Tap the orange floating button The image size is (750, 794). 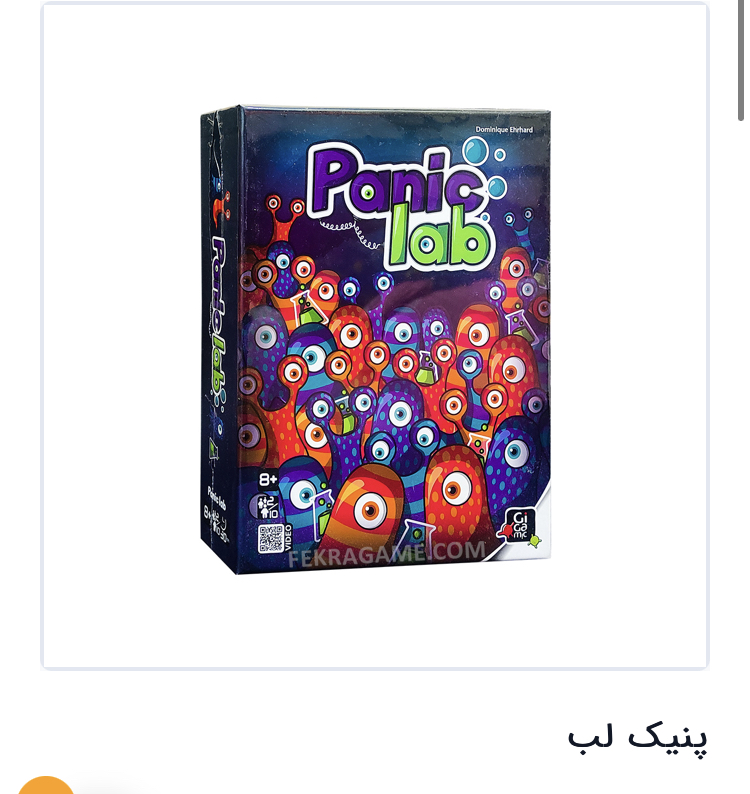[47, 785]
